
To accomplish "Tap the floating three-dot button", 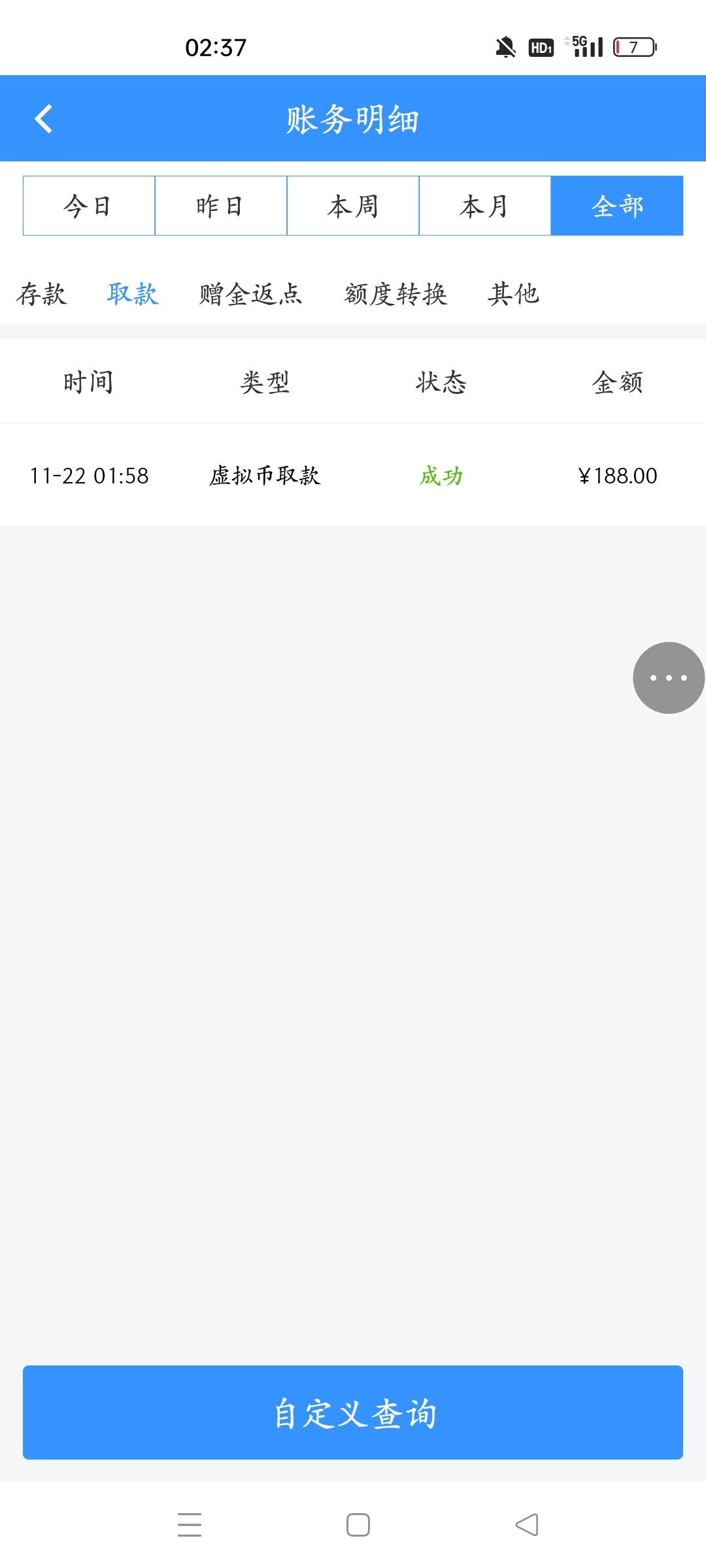I will [x=668, y=678].
